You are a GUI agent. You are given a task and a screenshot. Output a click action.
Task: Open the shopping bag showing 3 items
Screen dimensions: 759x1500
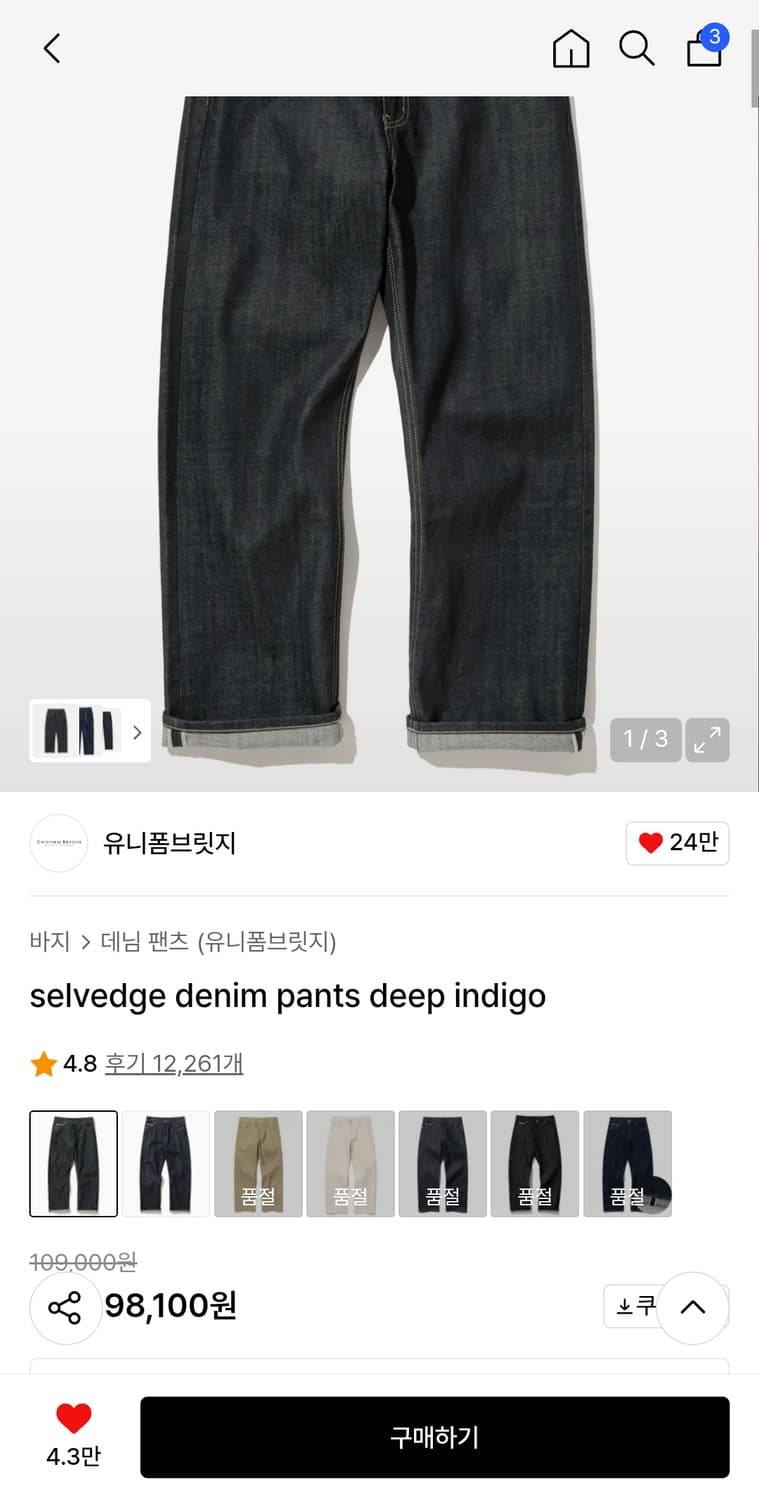tap(704, 51)
